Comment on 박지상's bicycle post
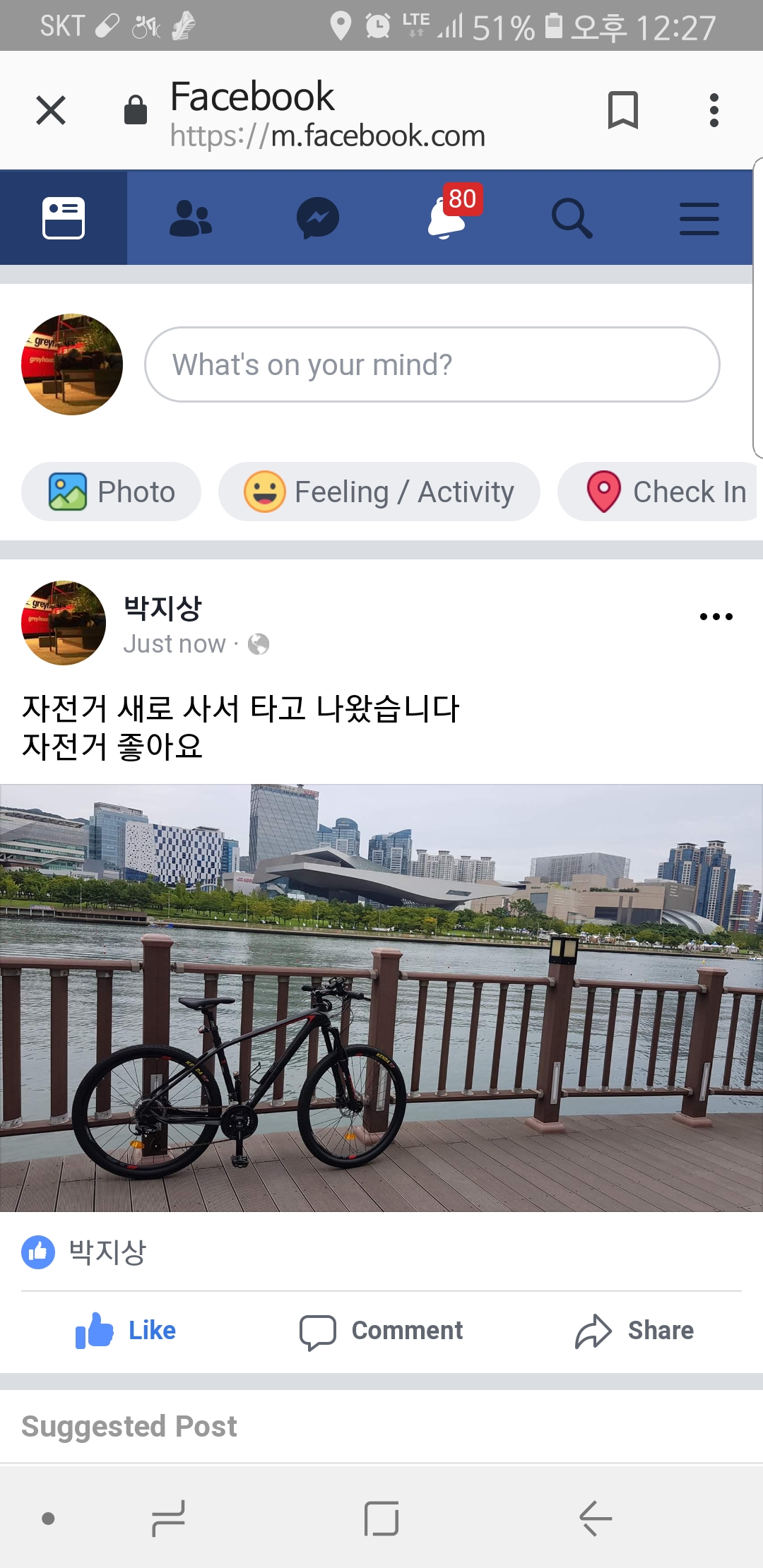Screen dimensions: 763x1568 [x=381, y=1331]
